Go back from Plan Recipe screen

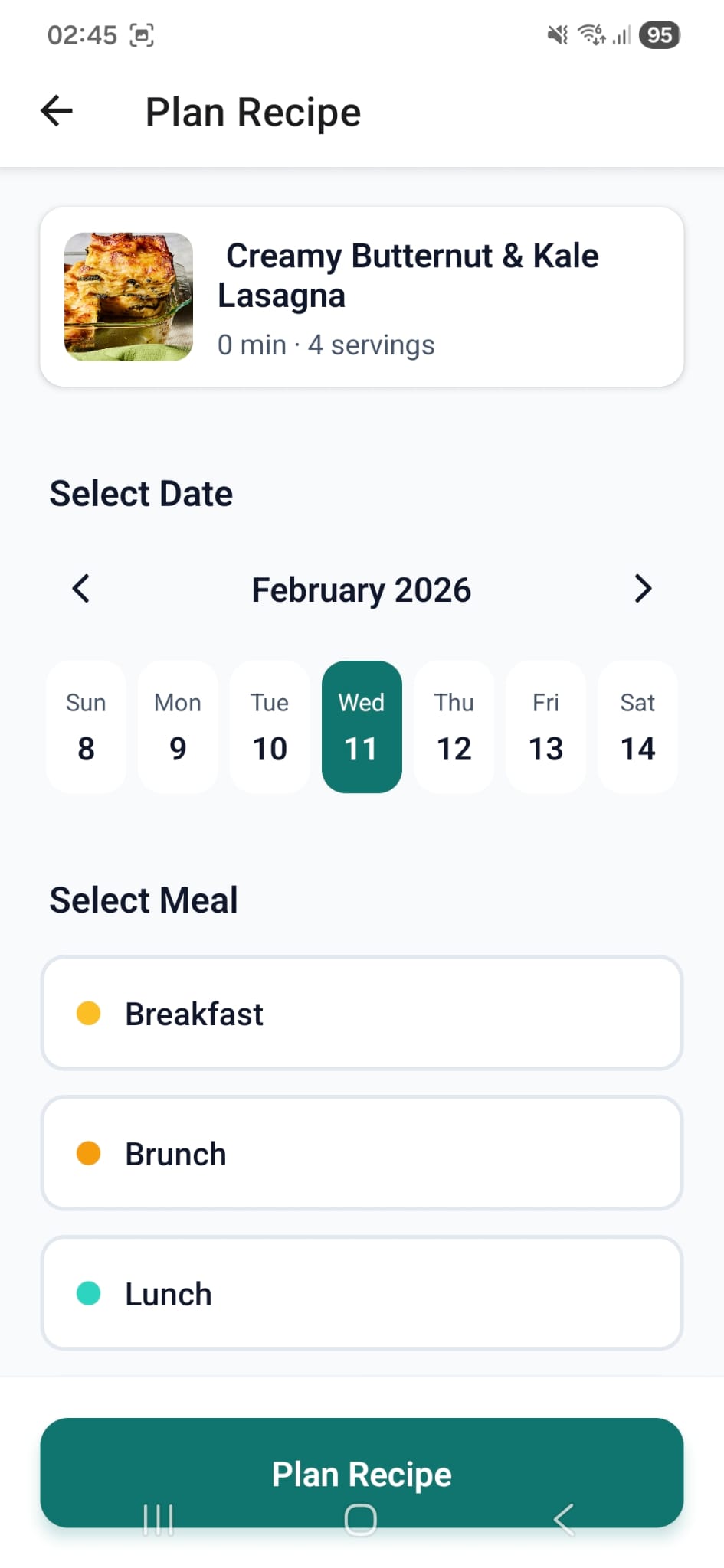[x=57, y=112]
